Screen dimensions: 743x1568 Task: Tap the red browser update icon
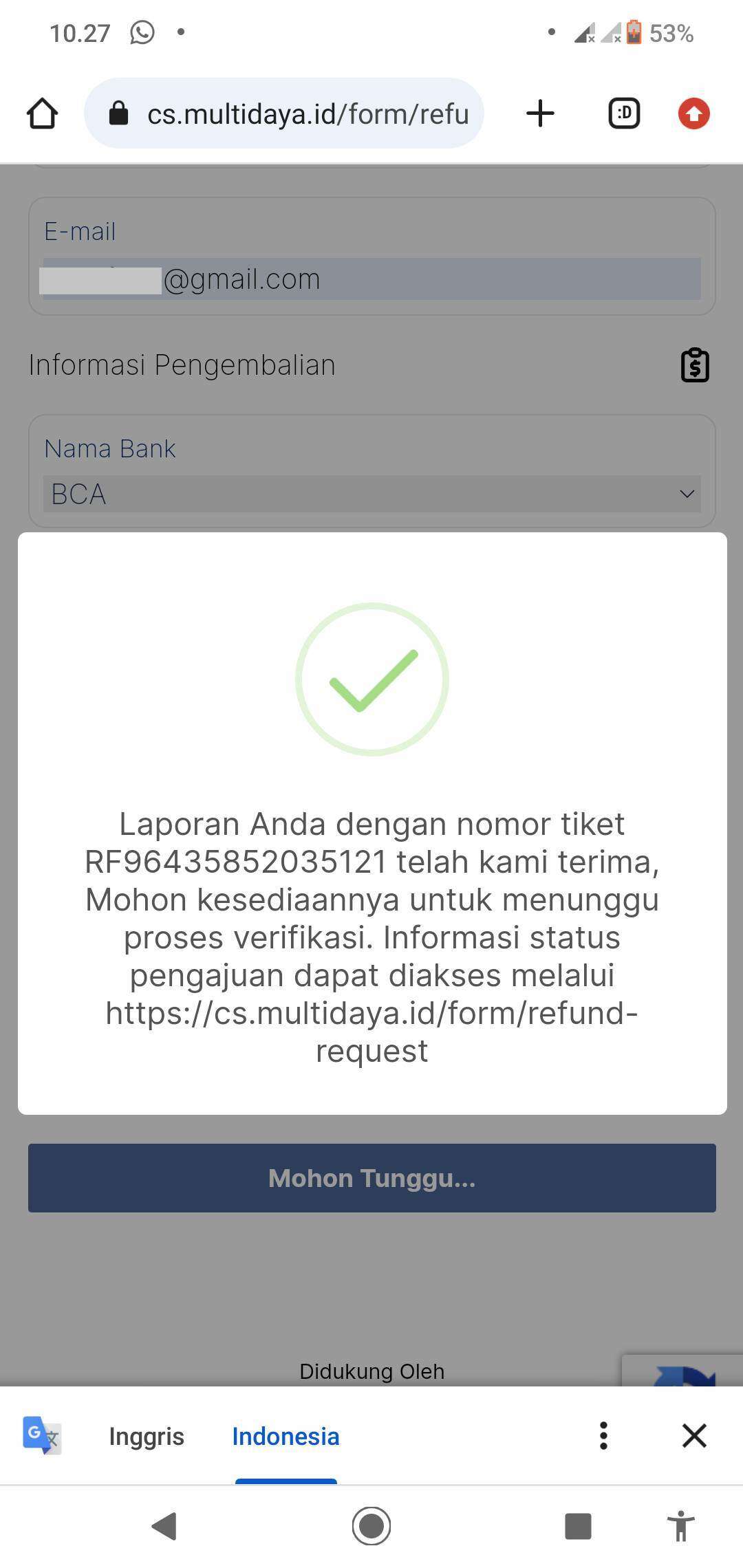pyautogui.click(x=693, y=113)
